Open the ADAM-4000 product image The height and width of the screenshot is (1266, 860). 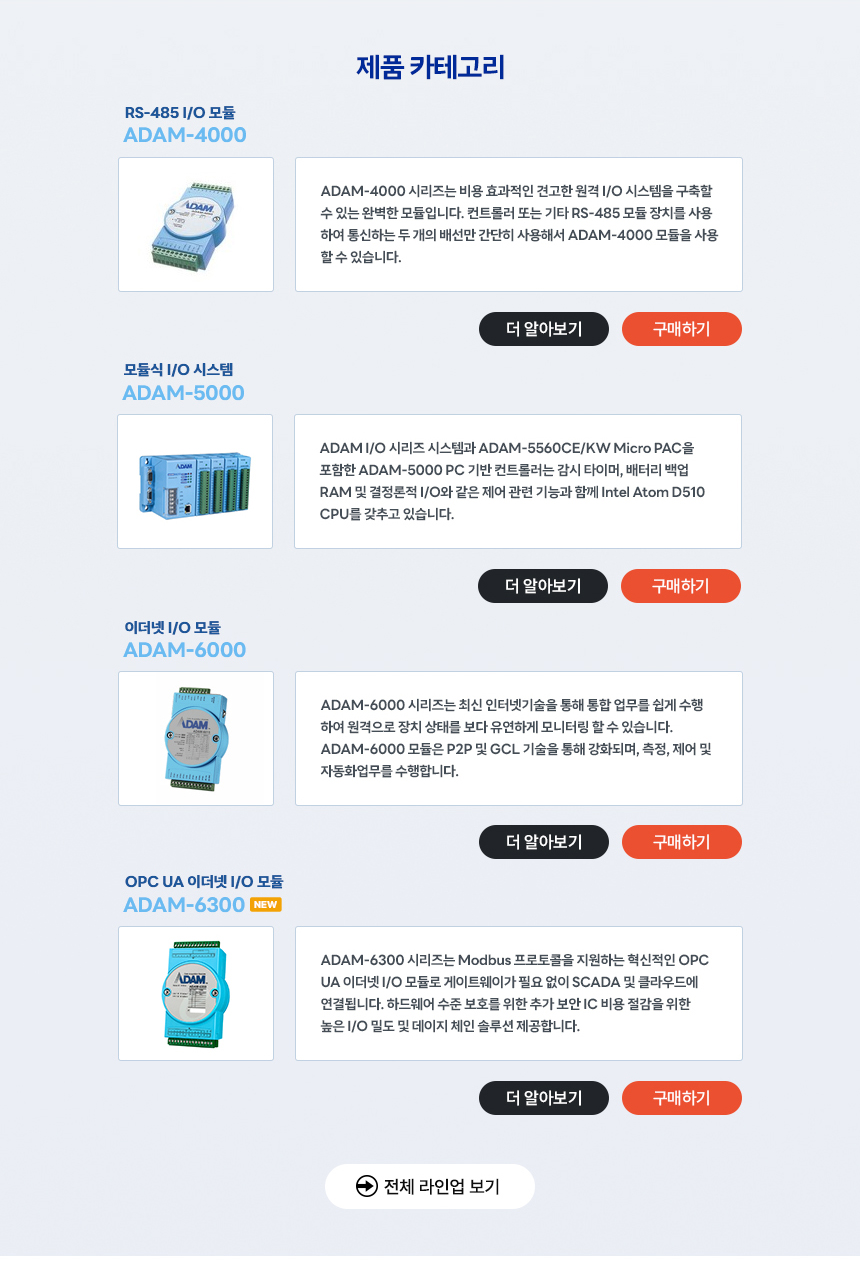196,225
